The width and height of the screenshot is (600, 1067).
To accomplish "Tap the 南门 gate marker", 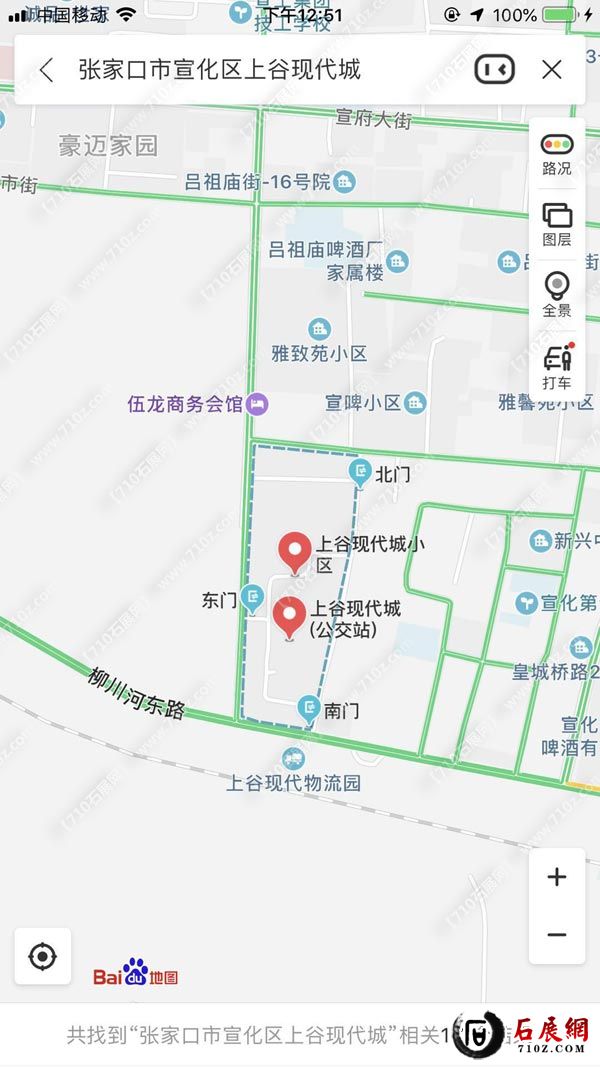I will tap(310, 708).
